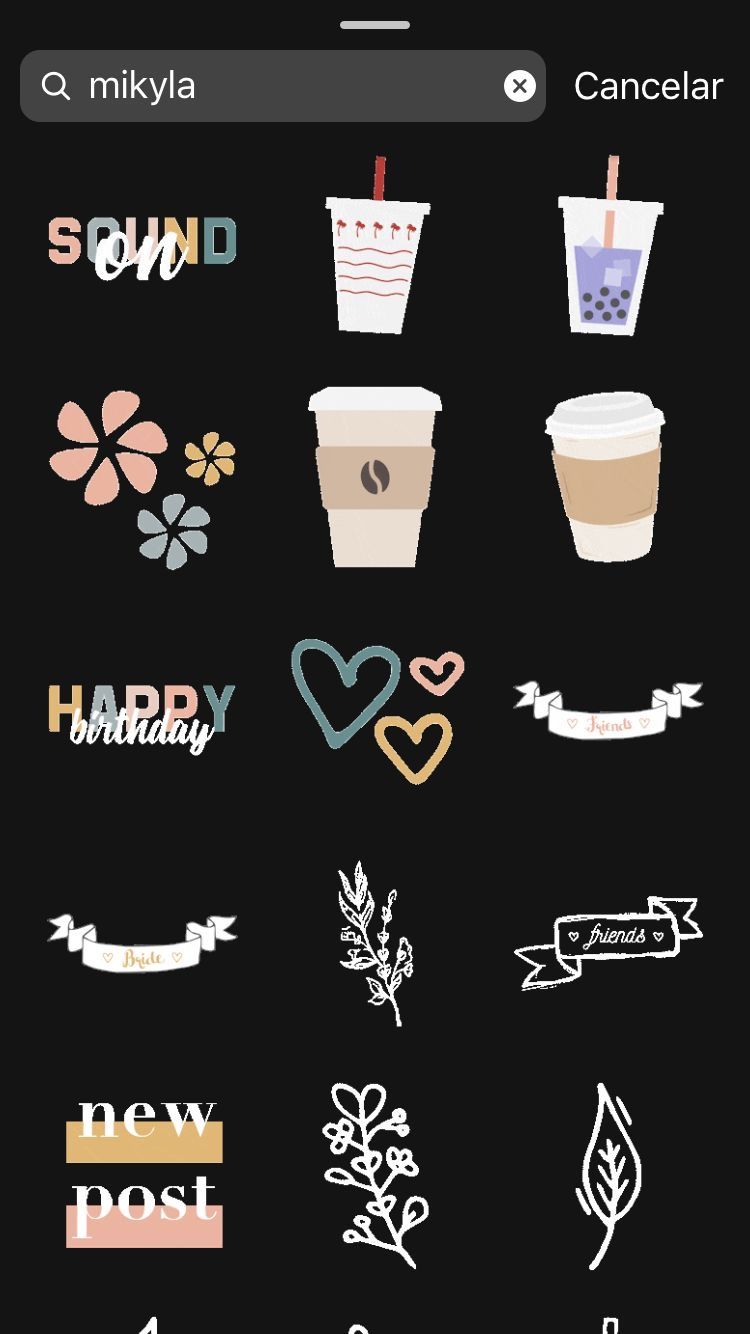Cancel the sticker search

pyautogui.click(x=648, y=86)
